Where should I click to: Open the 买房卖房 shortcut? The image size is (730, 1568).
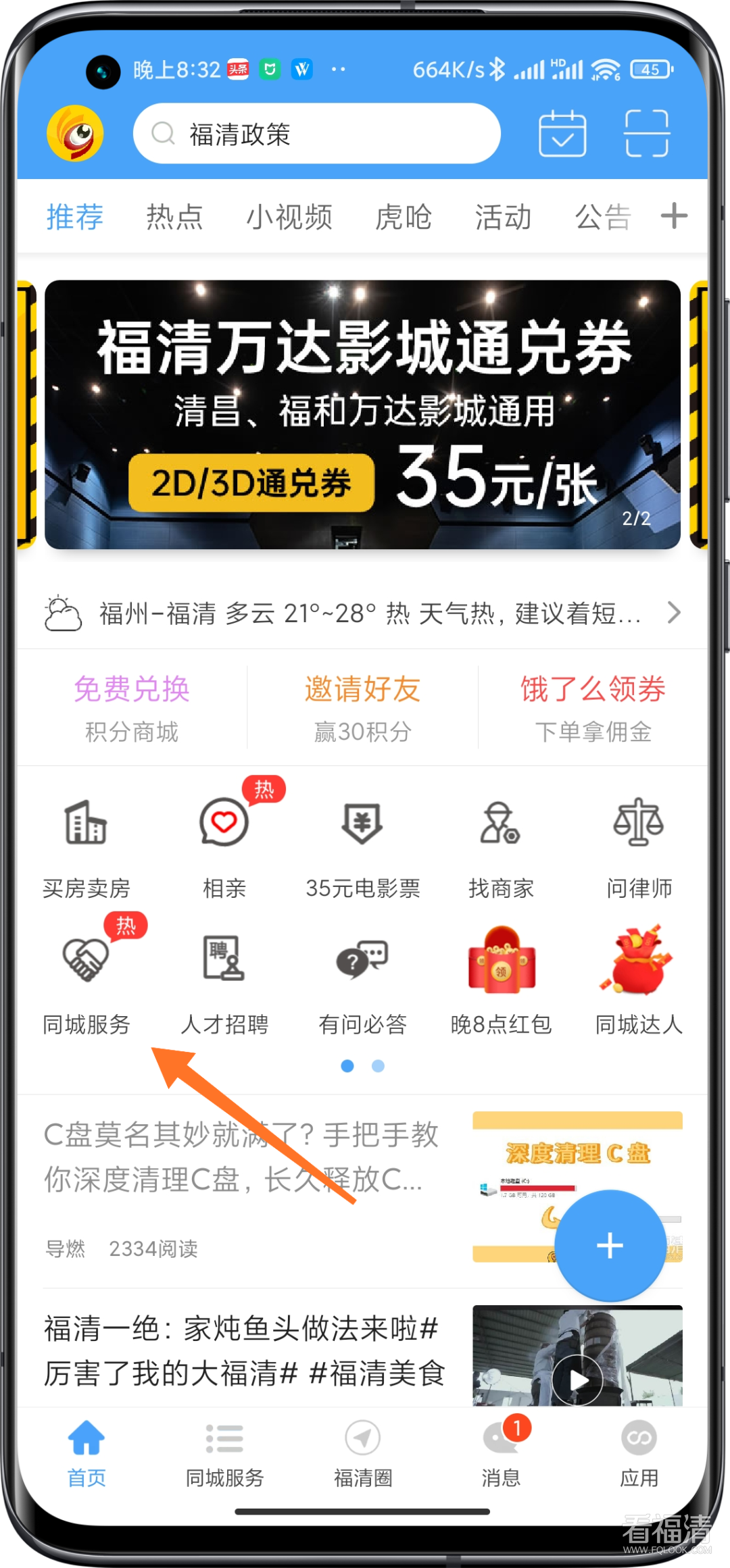[87, 847]
